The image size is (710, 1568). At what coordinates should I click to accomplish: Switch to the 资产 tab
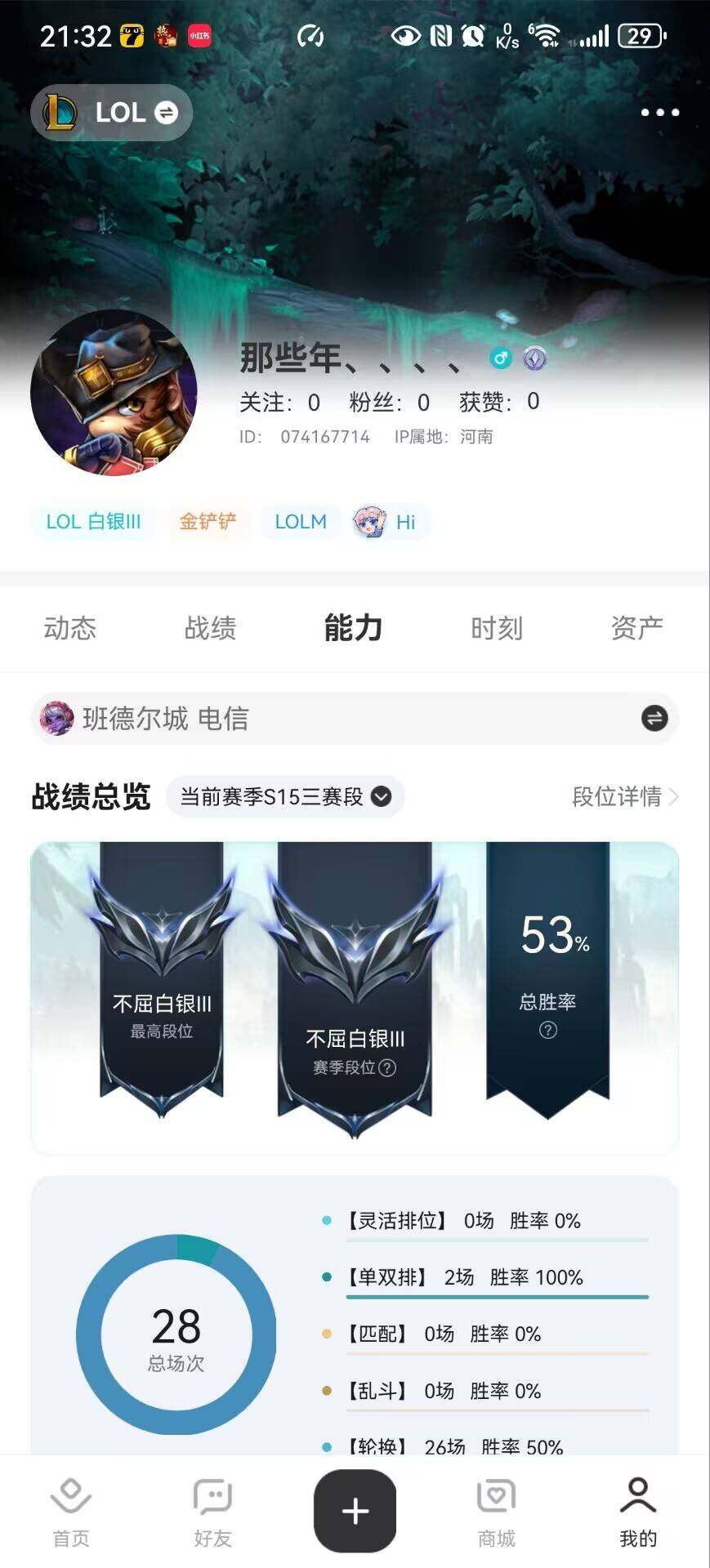point(636,628)
